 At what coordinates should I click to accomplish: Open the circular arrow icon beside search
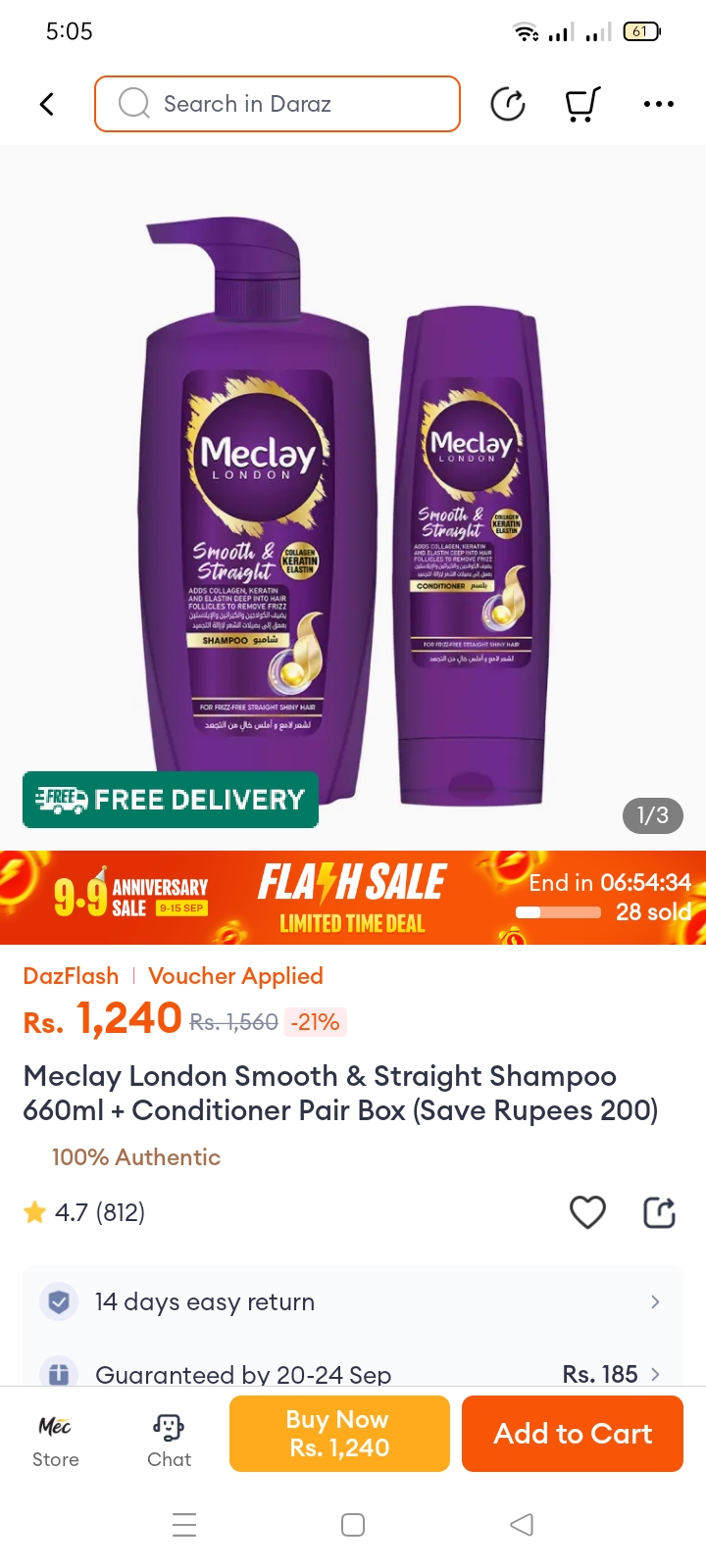pos(507,104)
